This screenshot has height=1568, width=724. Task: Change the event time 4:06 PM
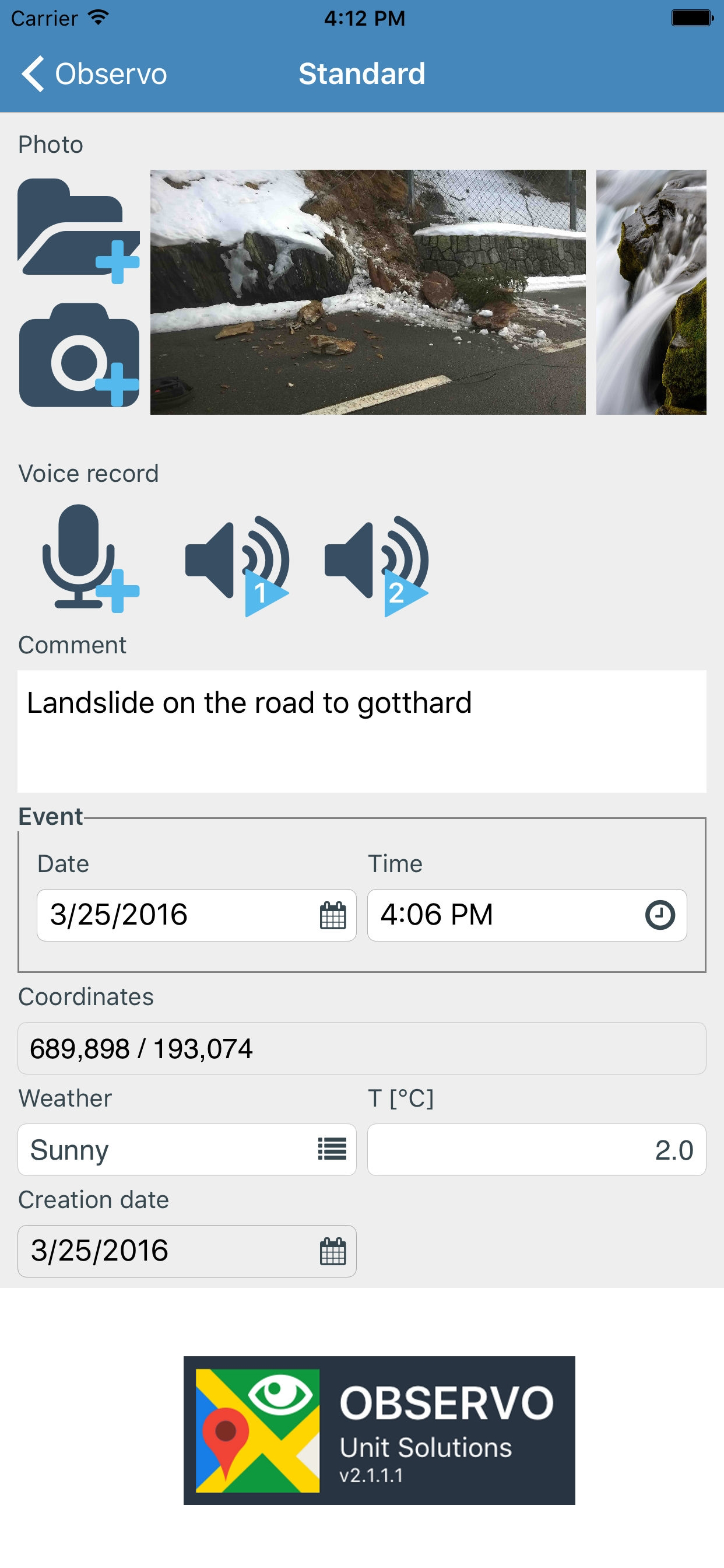point(526,915)
